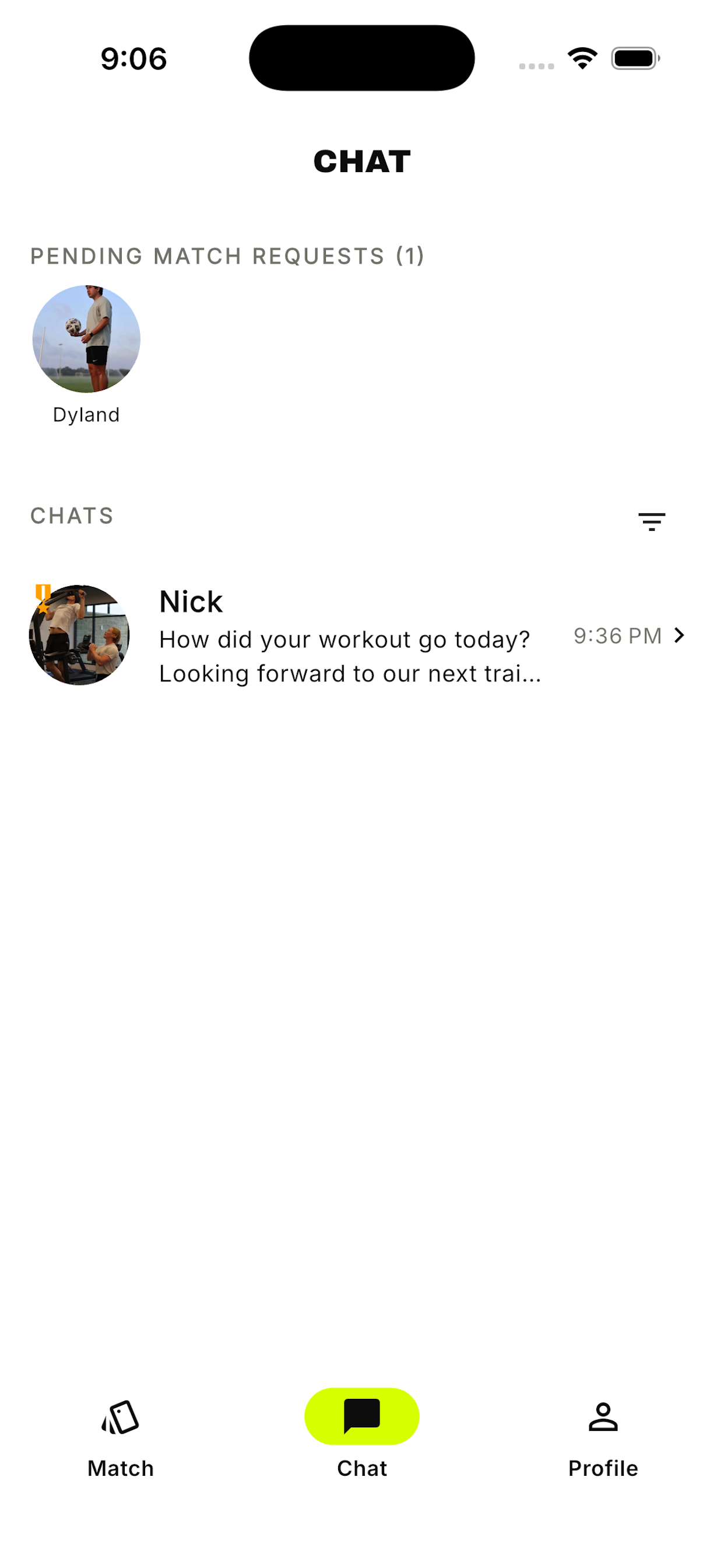Go to the Profile tab

click(603, 1440)
